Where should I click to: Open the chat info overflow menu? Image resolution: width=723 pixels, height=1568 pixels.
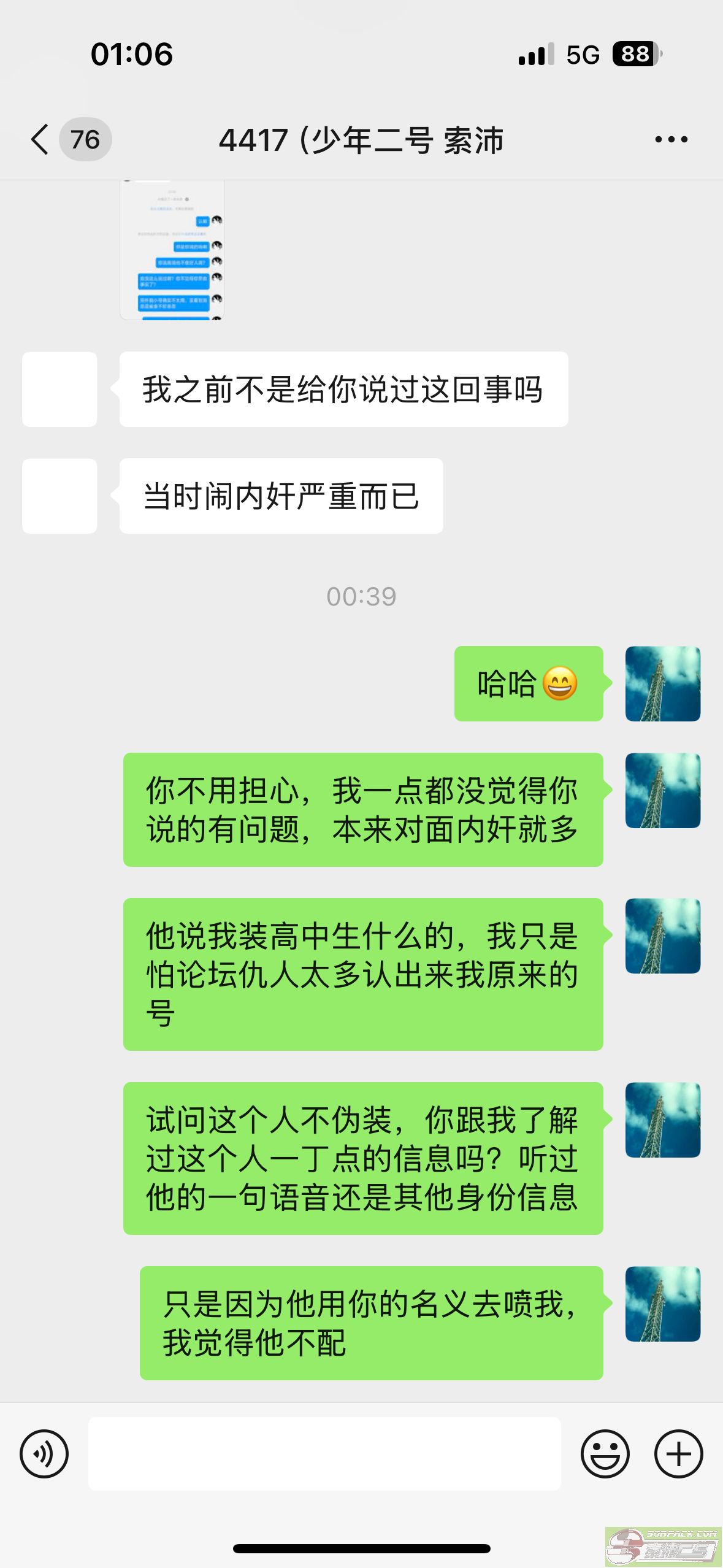671,140
